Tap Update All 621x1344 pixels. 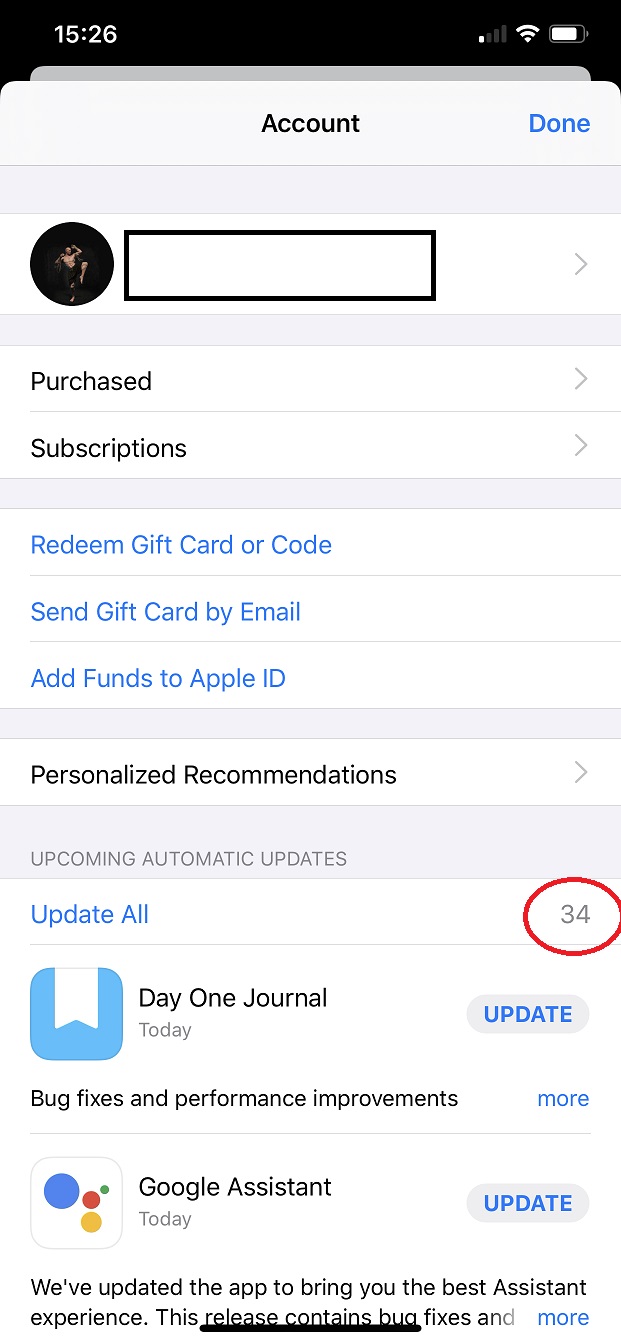(x=90, y=914)
